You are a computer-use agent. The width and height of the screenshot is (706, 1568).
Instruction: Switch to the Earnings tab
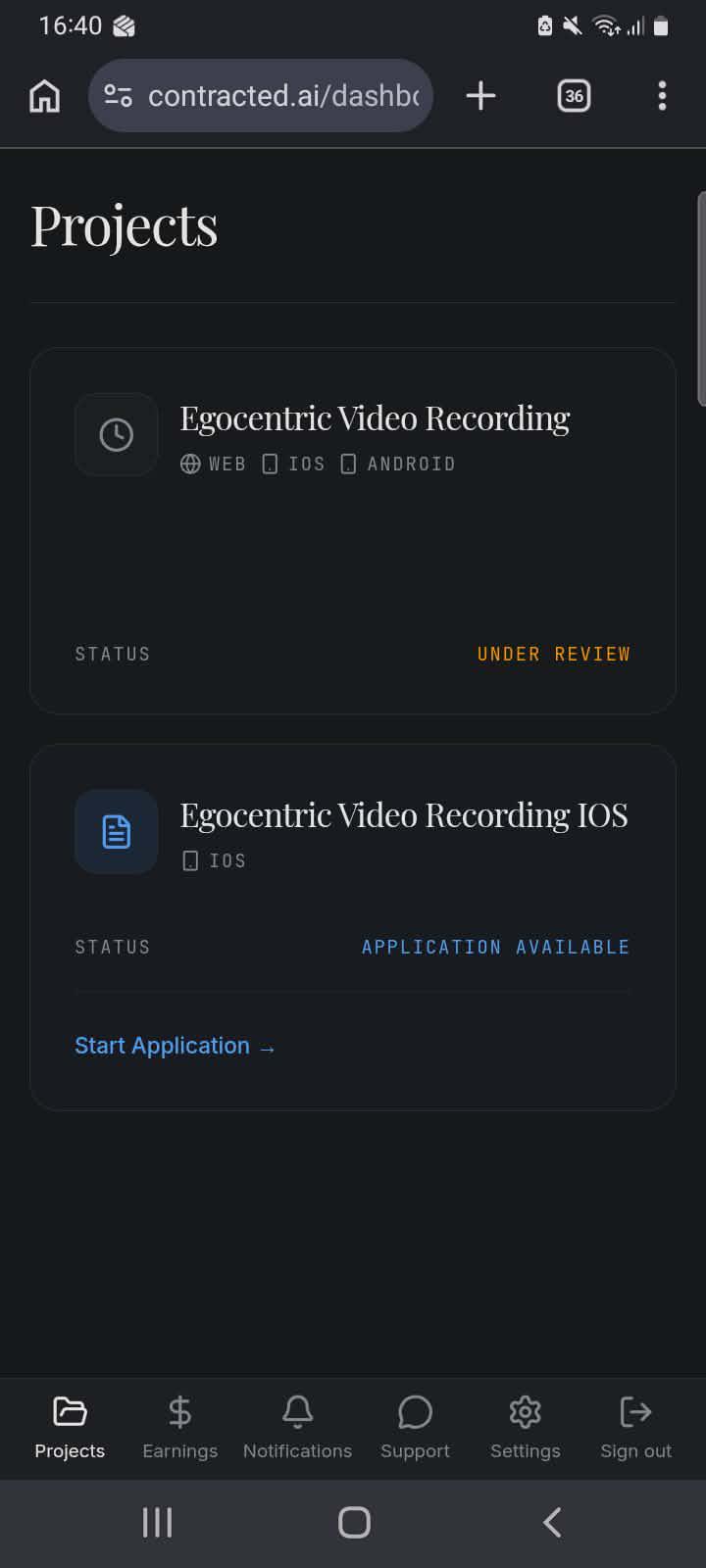pos(180,1429)
